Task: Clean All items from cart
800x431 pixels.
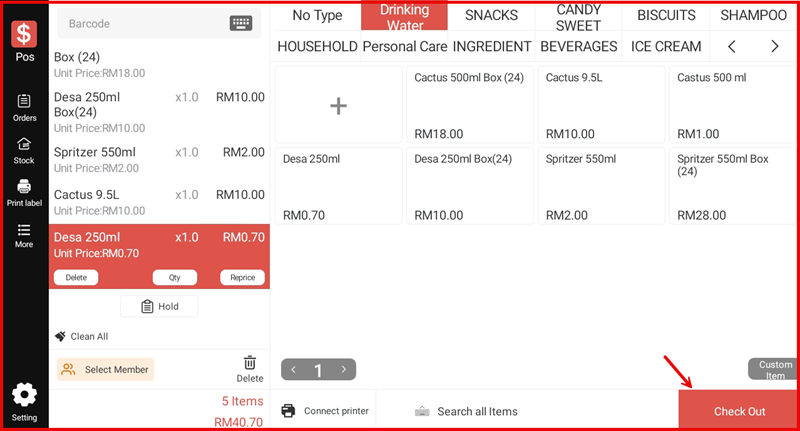Action: [x=82, y=337]
